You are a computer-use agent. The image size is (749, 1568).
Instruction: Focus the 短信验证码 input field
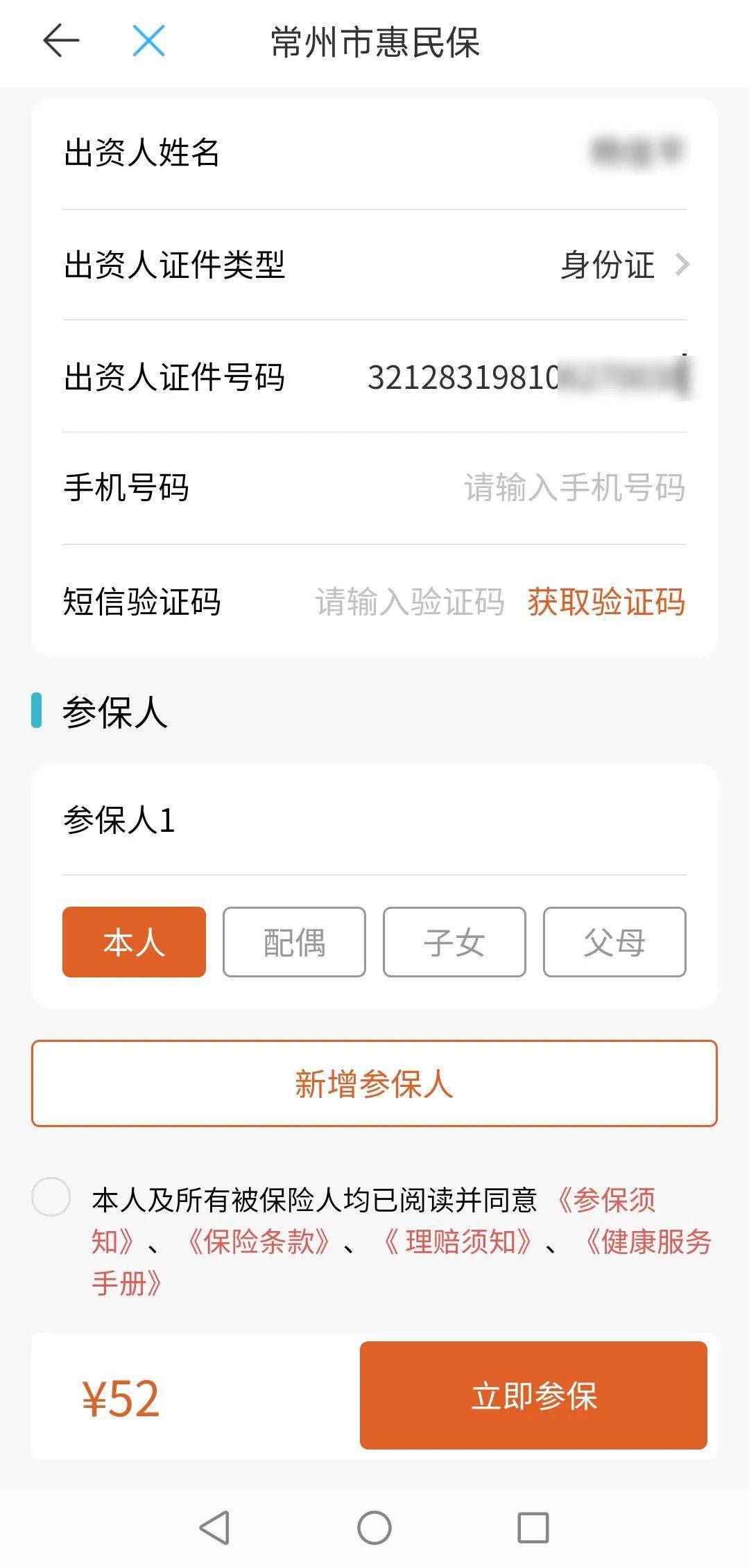[x=409, y=602]
